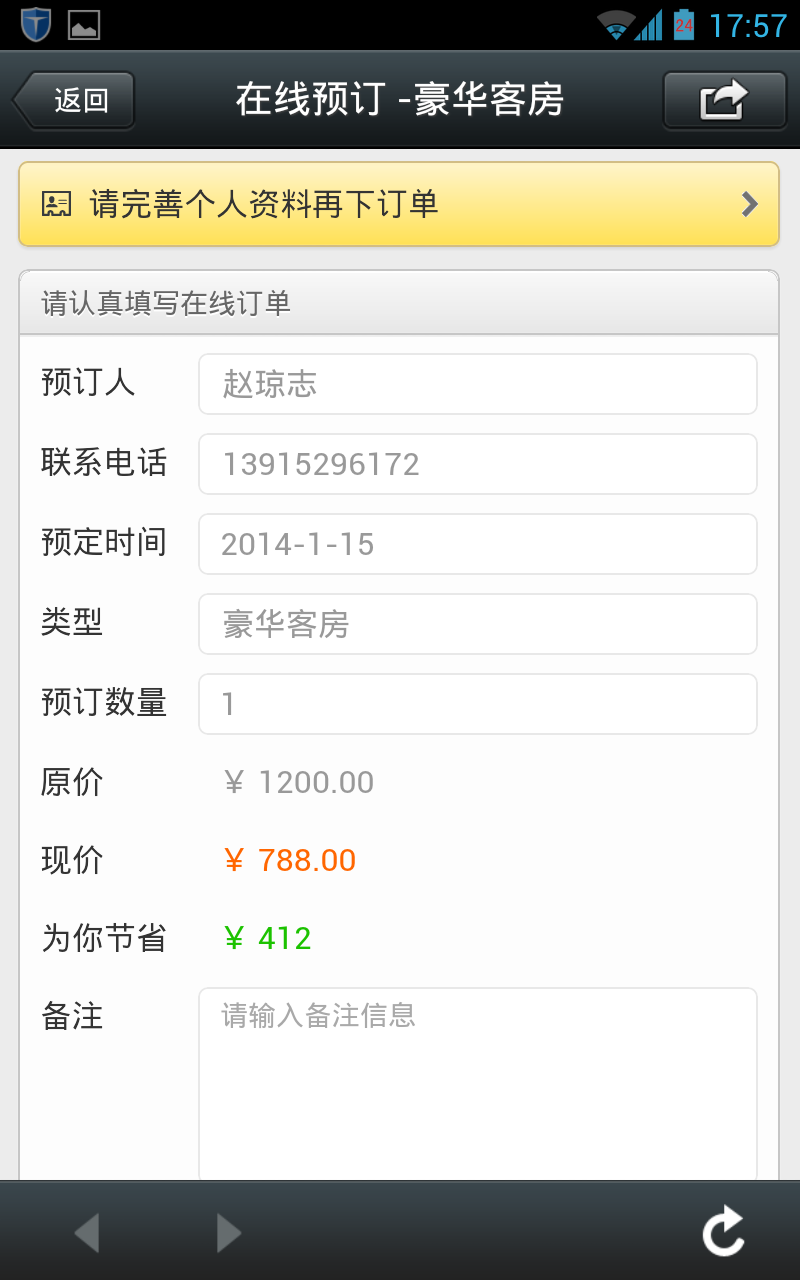800x1280 pixels.
Task: Tap the 类型 room type field
Action: pyautogui.click(x=477, y=624)
